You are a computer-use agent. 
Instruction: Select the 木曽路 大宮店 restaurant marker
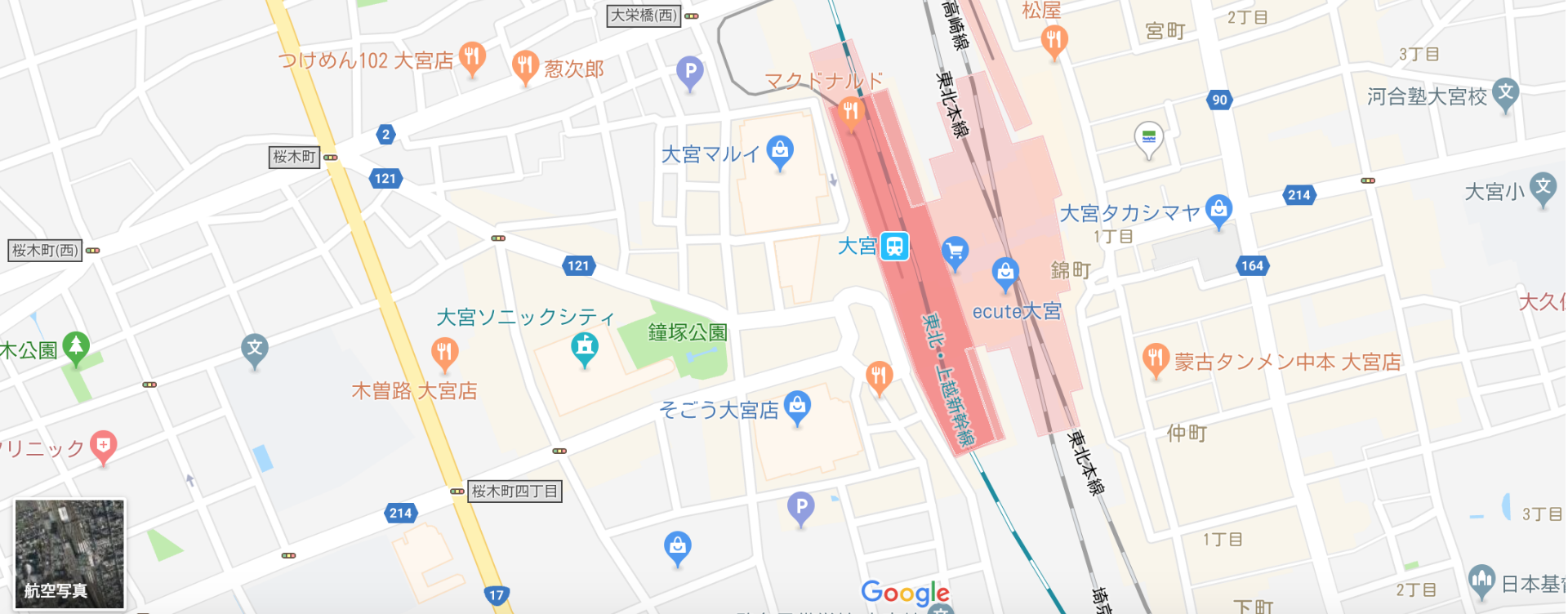click(x=444, y=353)
